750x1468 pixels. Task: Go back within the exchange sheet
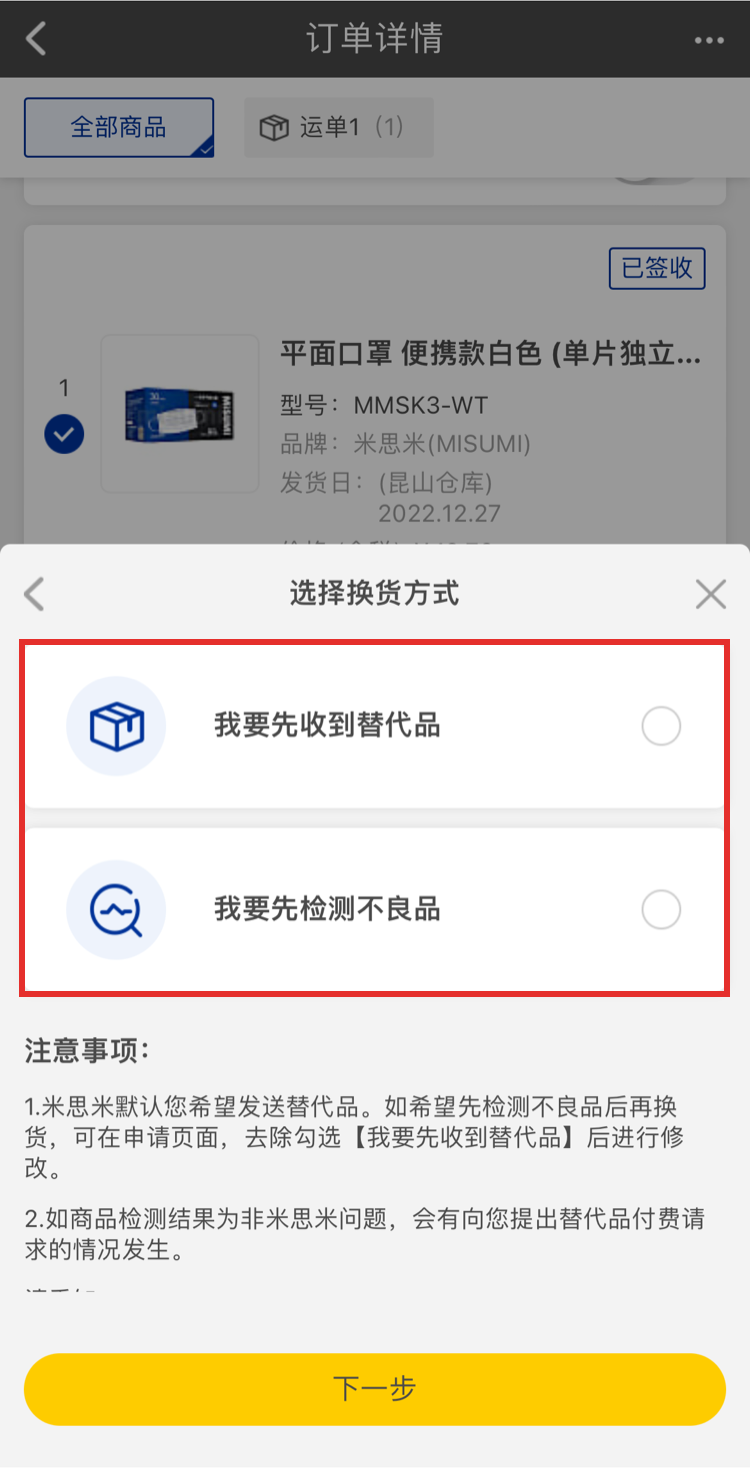click(35, 594)
